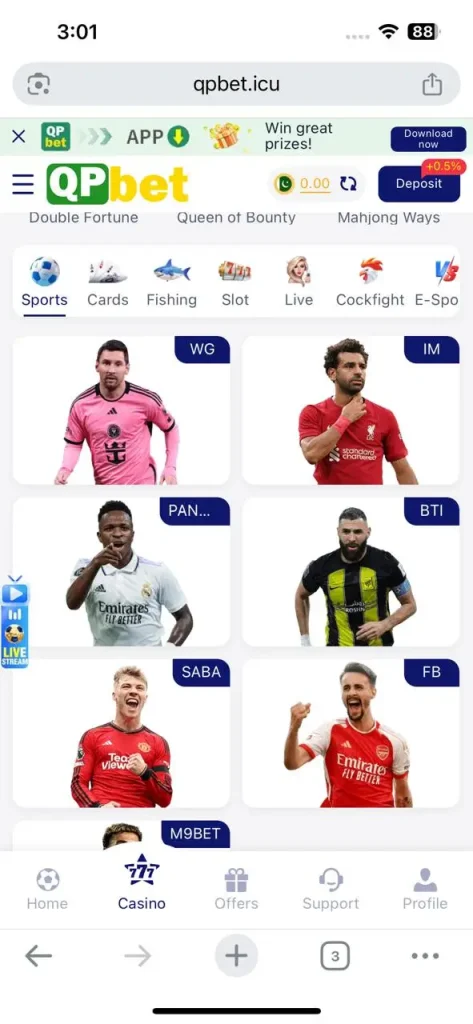473x1024 pixels.
Task: Open the WG sports provider card
Action: point(122,410)
